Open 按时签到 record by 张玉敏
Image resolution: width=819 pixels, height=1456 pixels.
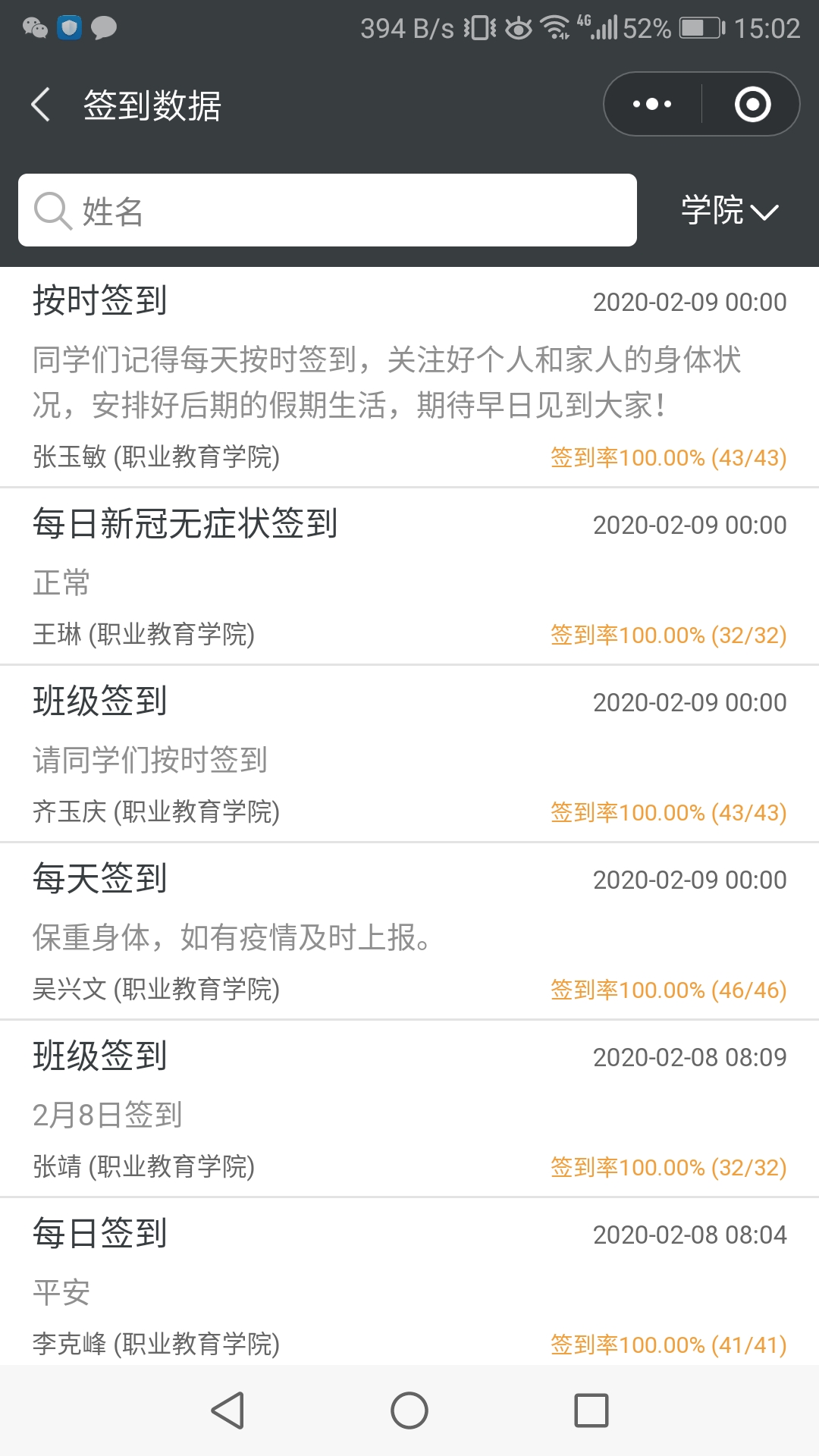tap(409, 377)
